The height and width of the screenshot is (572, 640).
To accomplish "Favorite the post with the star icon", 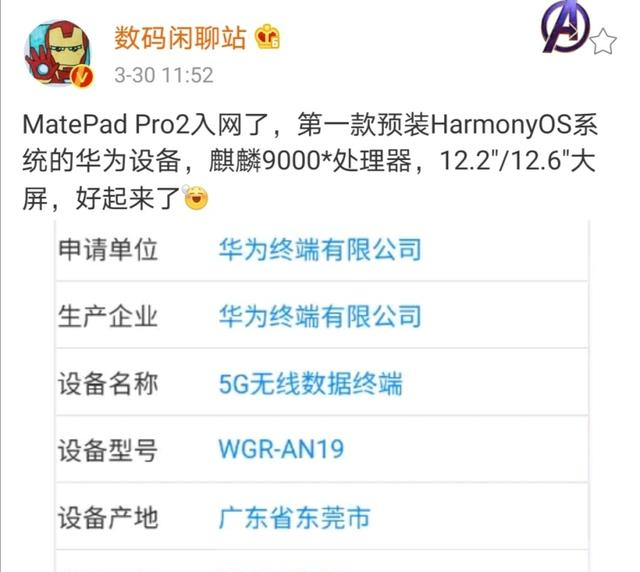I will [x=604, y=41].
